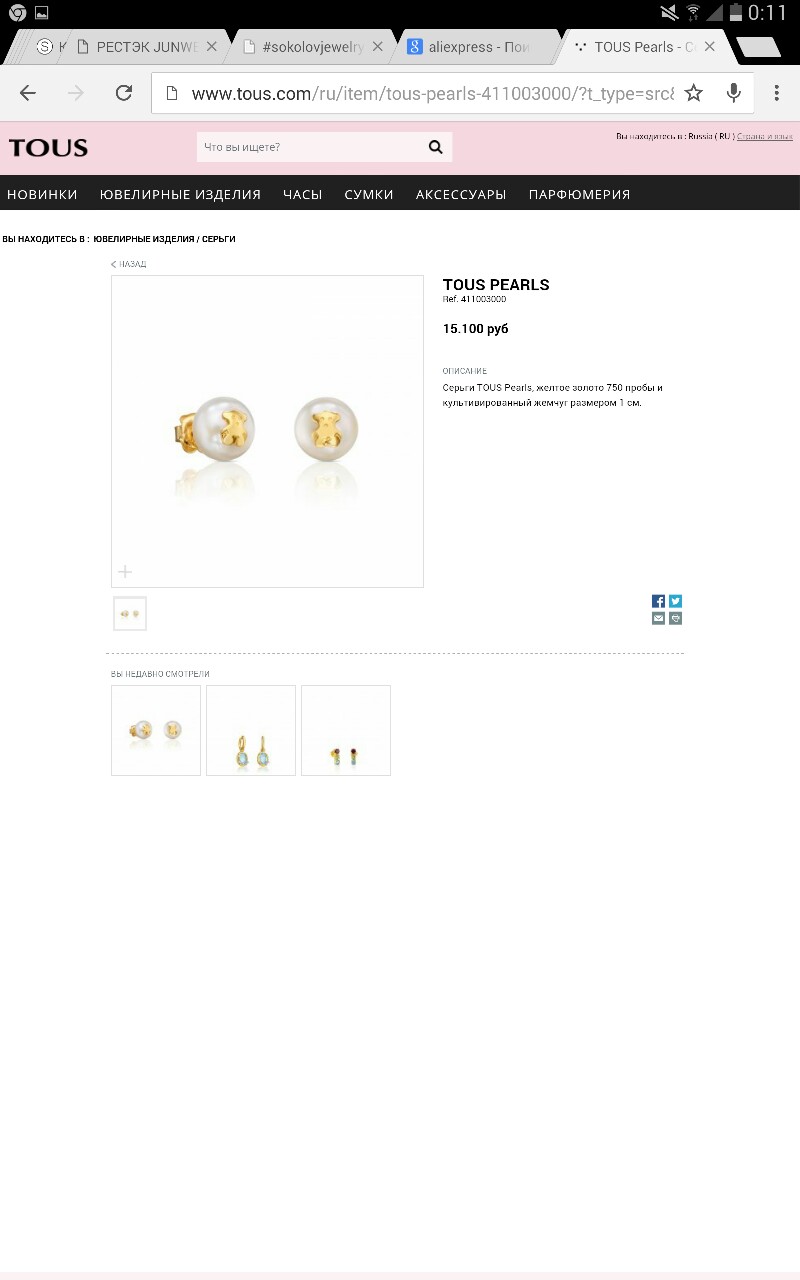Switch to the #sokolovjewelry tab
Screen dimensions: 800x1280
[x=311, y=47]
